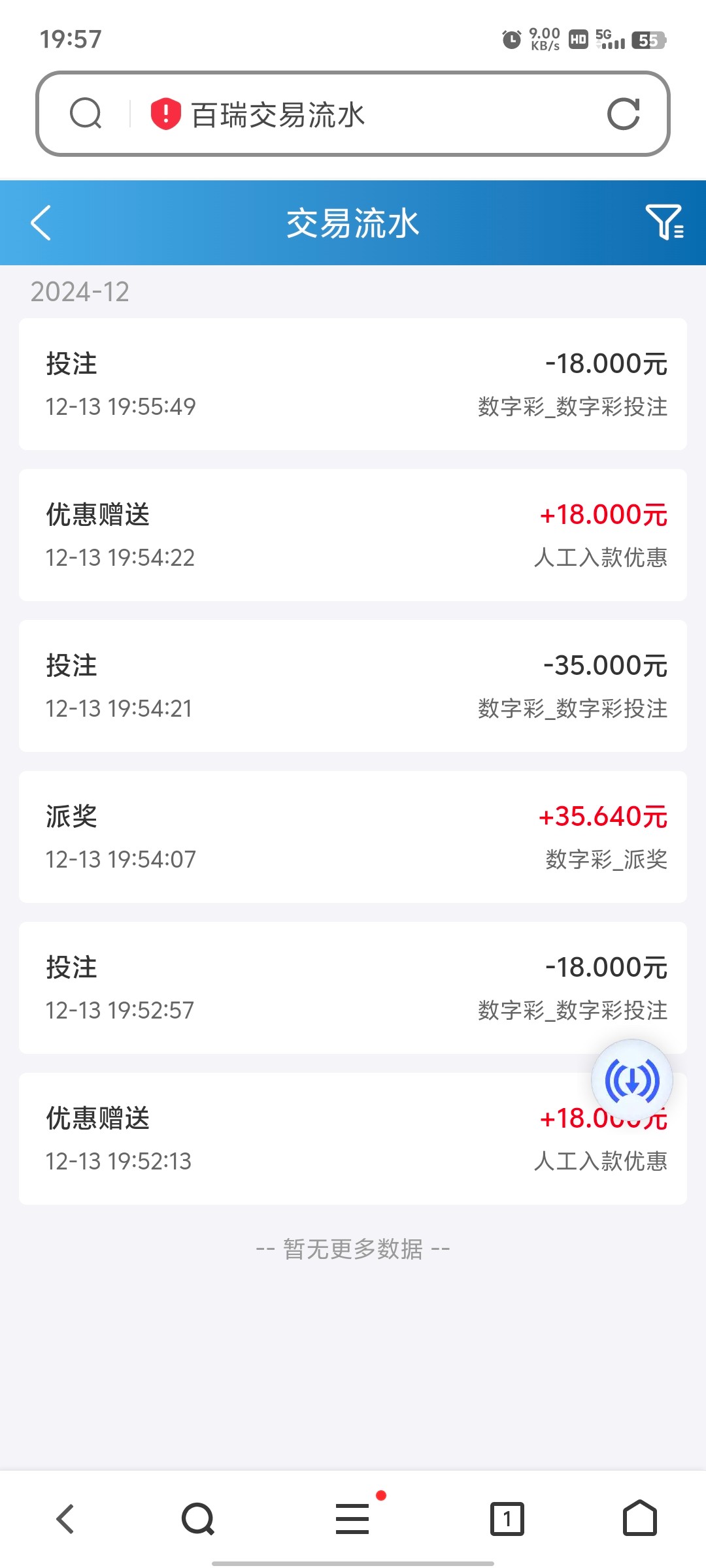Go back from the 交易流水 page
706x1568 pixels.
(x=41, y=223)
